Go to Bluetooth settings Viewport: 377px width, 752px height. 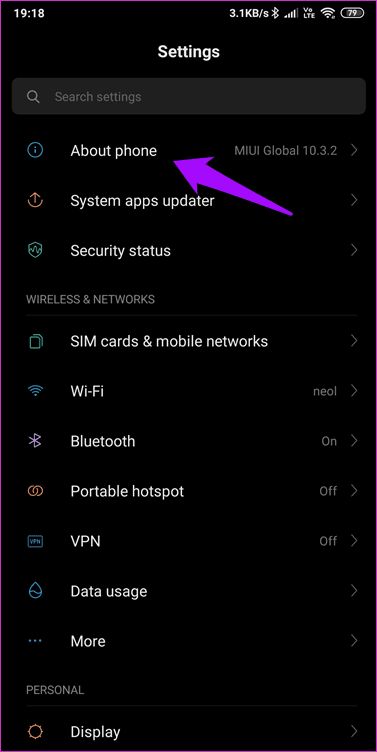click(x=188, y=441)
